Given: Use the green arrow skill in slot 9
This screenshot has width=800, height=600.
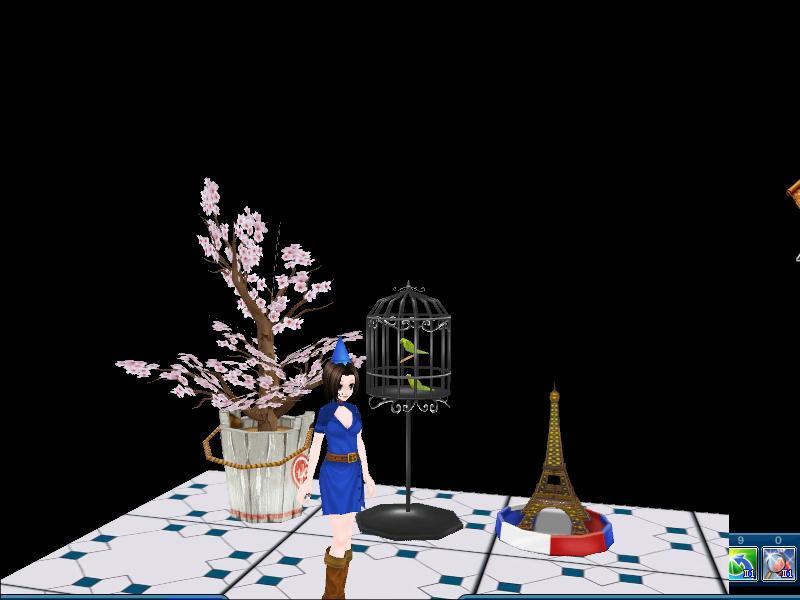Looking at the screenshot, I should [x=742, y=565].
